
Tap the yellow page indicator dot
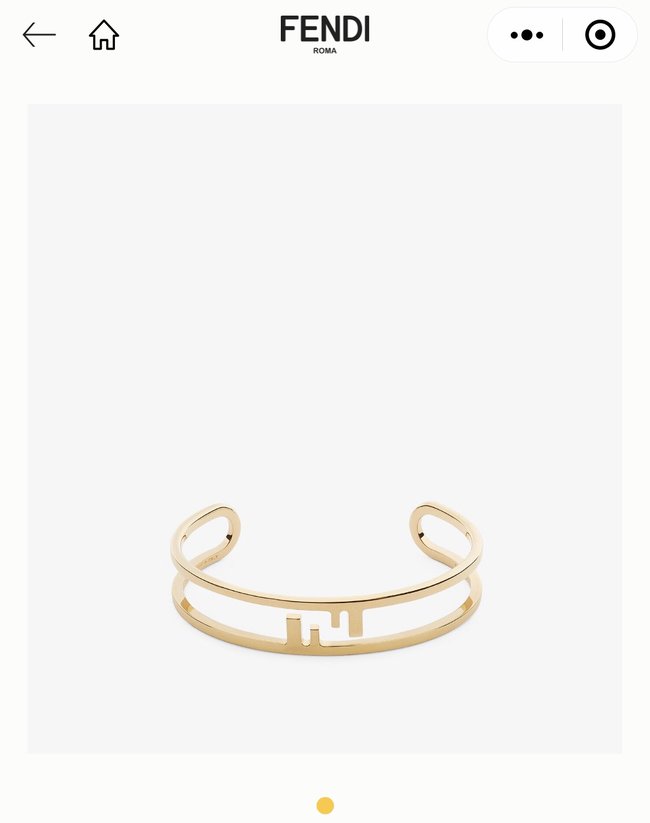(x=325, y=805)
